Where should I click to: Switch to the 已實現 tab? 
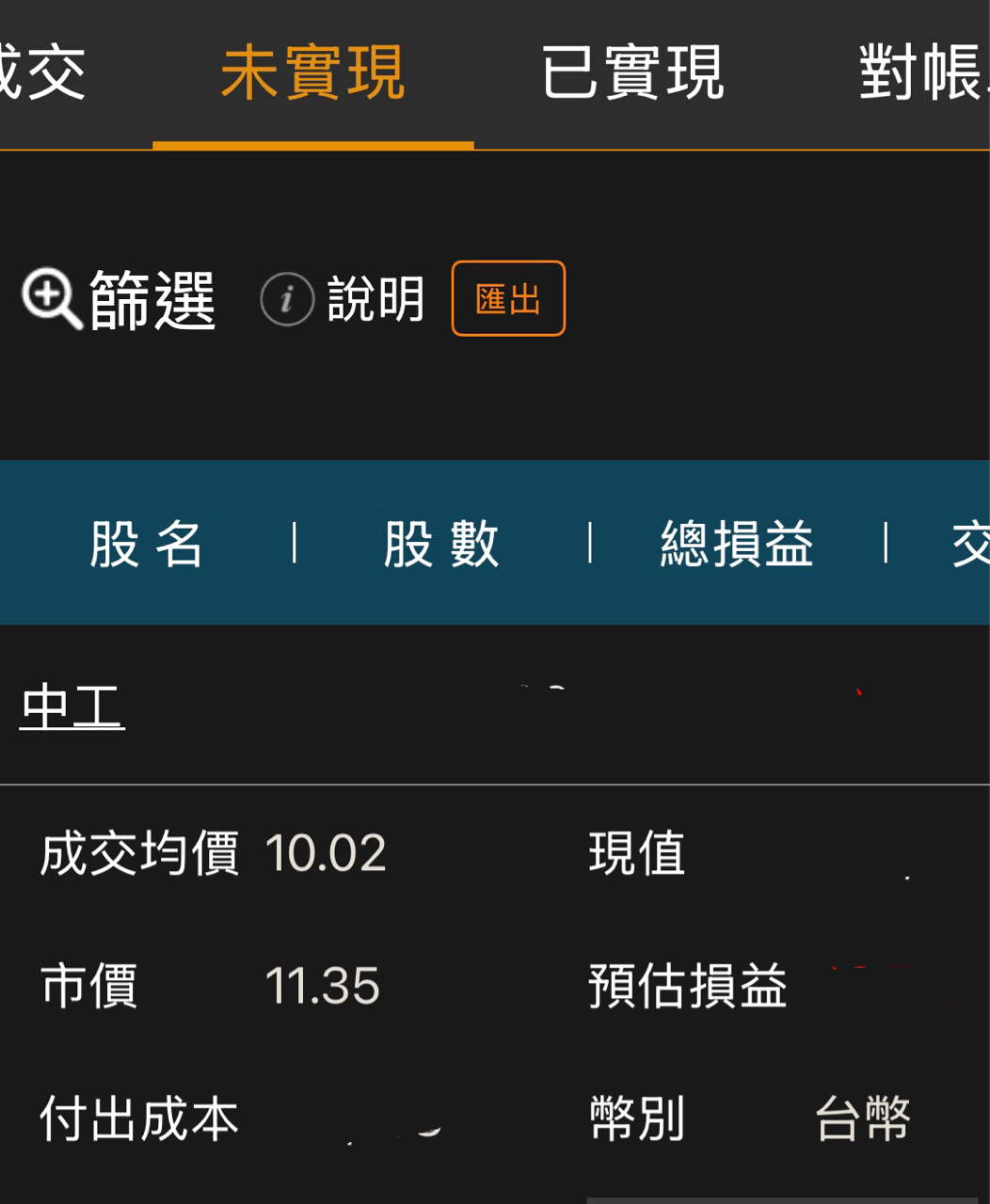pos(632,73)
